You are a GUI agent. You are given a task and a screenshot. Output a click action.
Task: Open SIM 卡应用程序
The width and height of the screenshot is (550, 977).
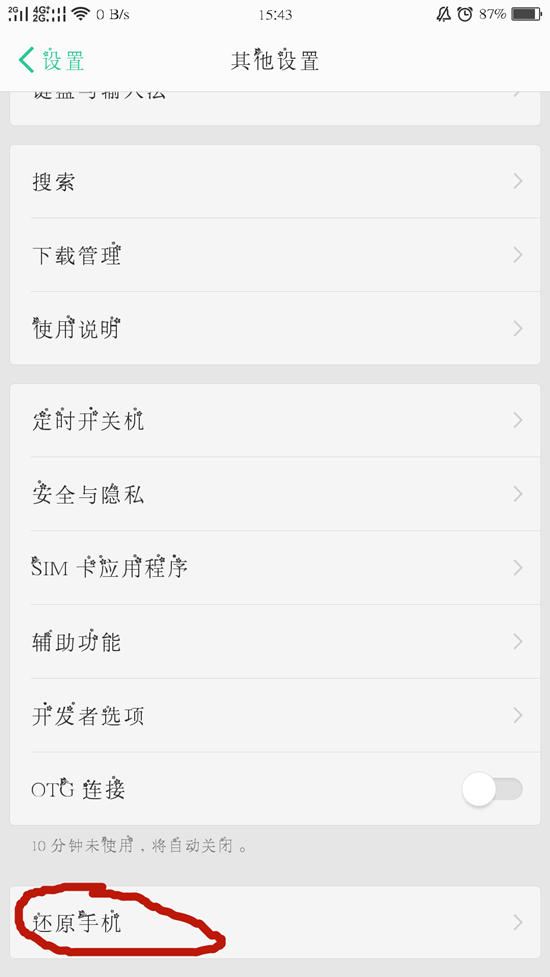point(275,568)
